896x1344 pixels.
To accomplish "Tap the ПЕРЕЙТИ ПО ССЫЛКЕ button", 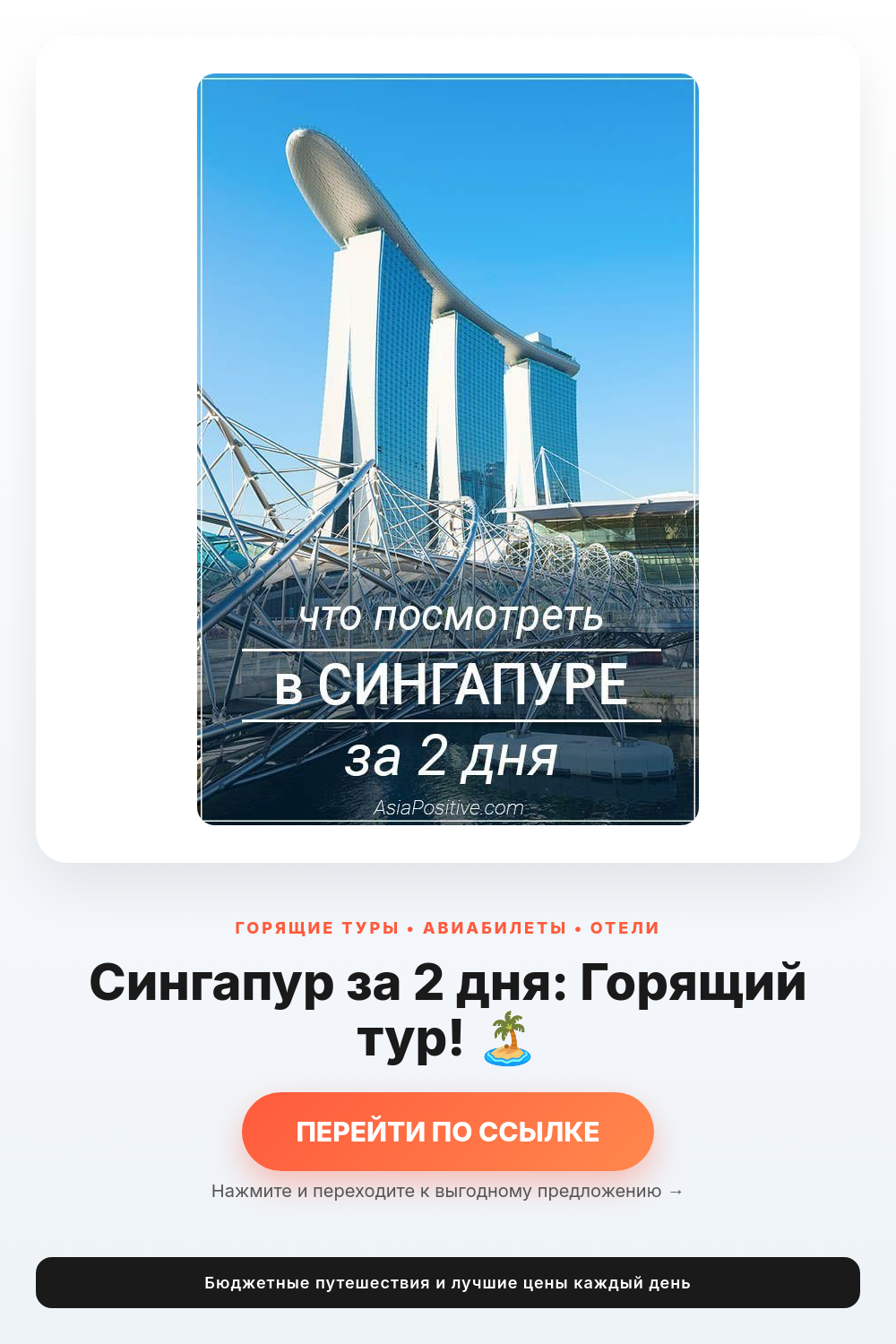I will tap(448, 1132).
